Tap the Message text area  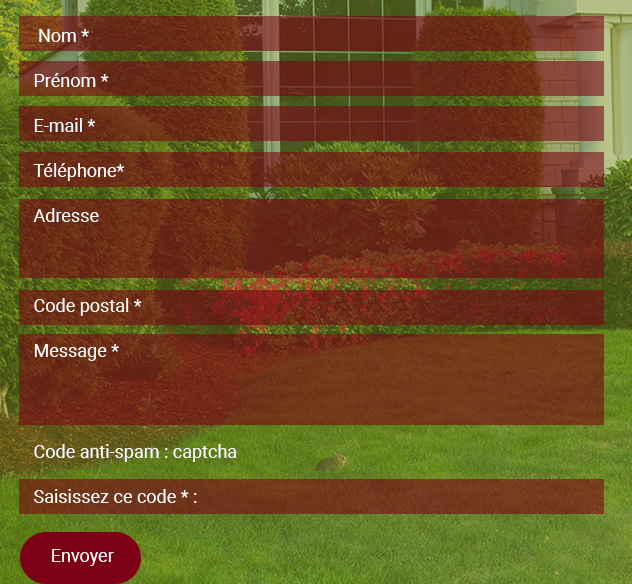point(311,379)
